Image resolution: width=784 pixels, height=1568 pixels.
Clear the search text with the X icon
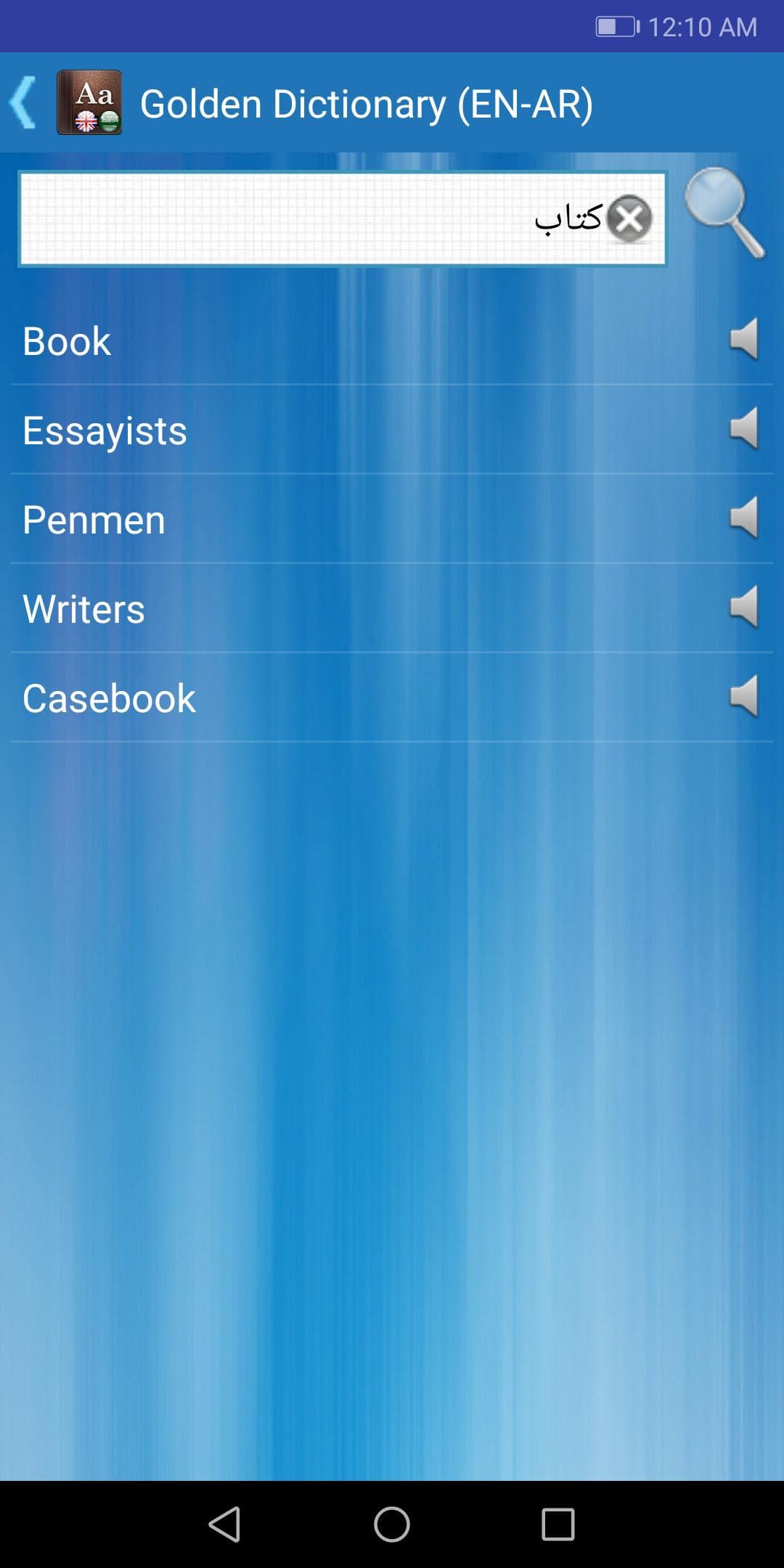coord(629,219)
